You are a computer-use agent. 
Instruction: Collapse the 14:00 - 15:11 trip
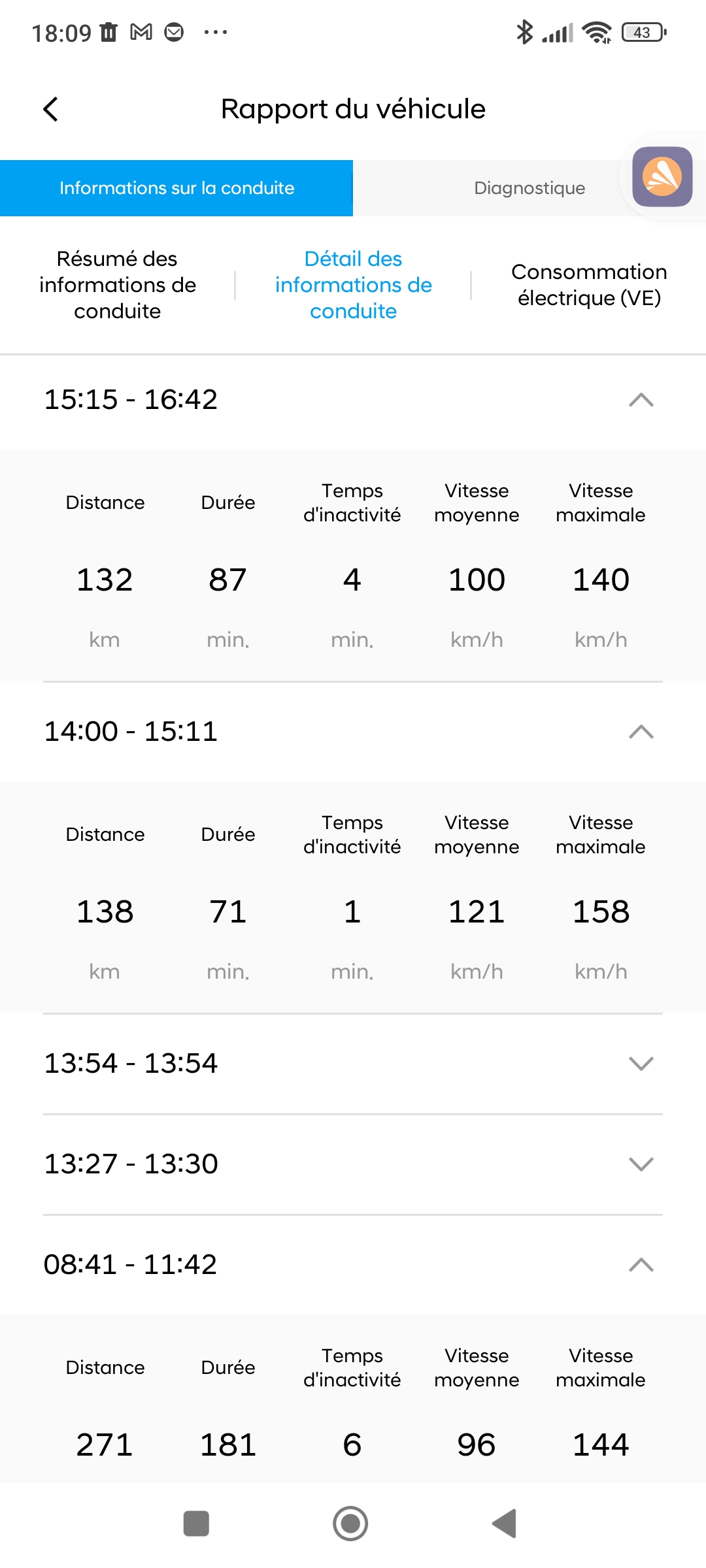coord(641,732)
